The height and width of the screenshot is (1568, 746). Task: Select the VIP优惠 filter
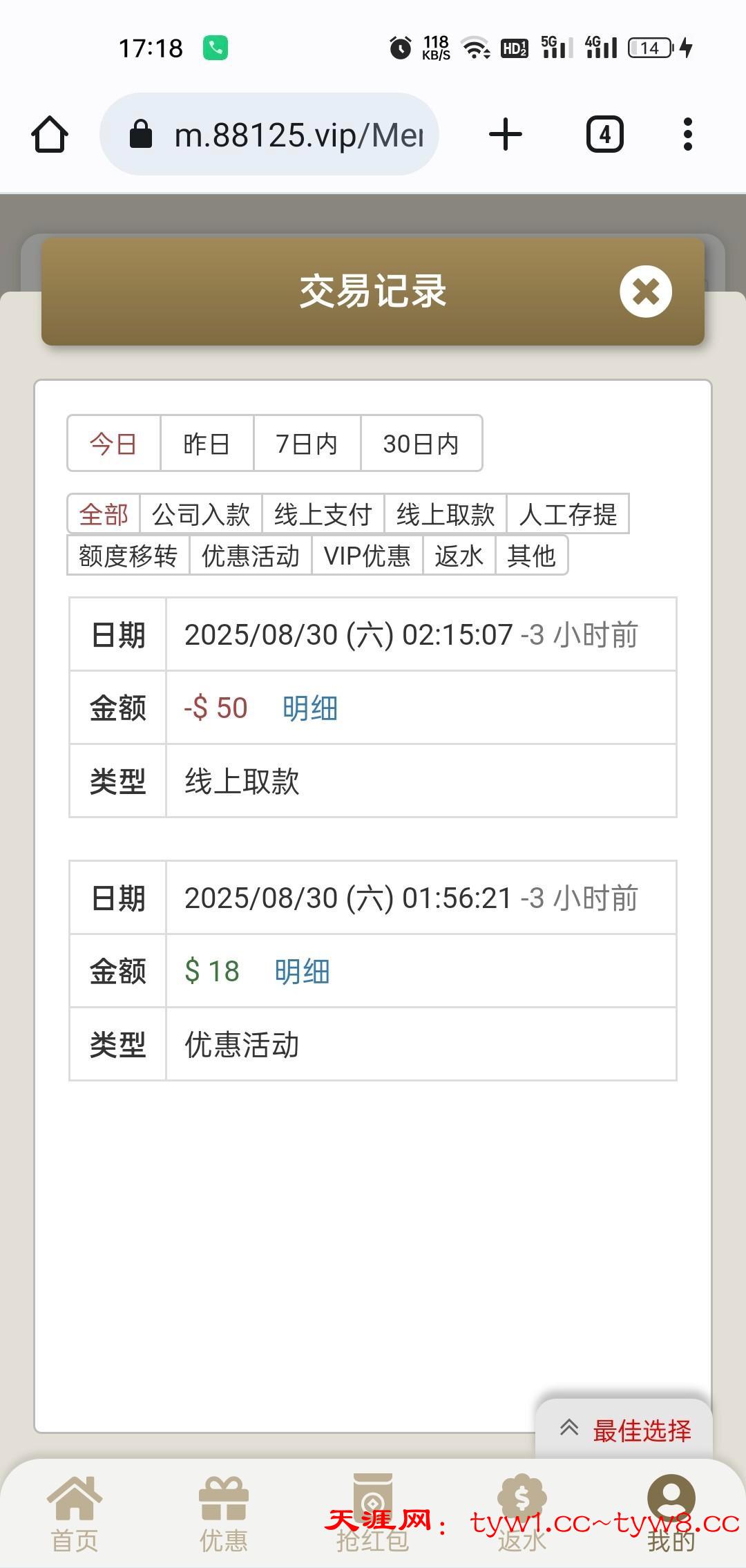coord(367,556)
